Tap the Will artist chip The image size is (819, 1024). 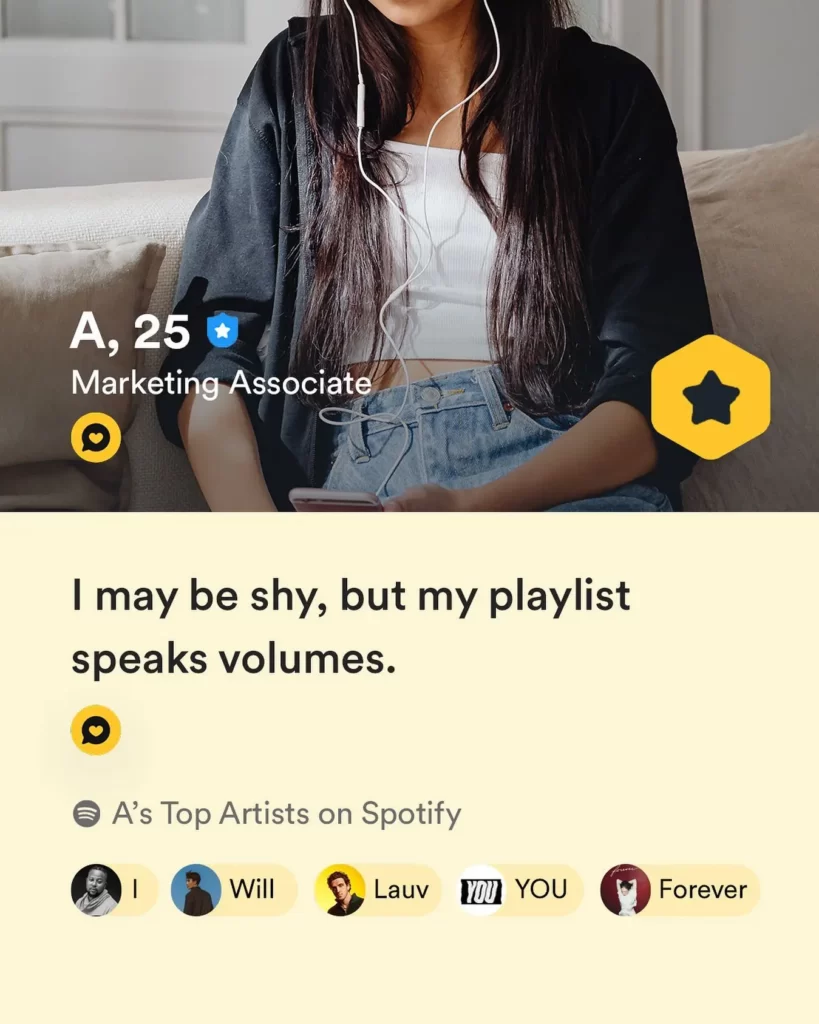(233, 890)
